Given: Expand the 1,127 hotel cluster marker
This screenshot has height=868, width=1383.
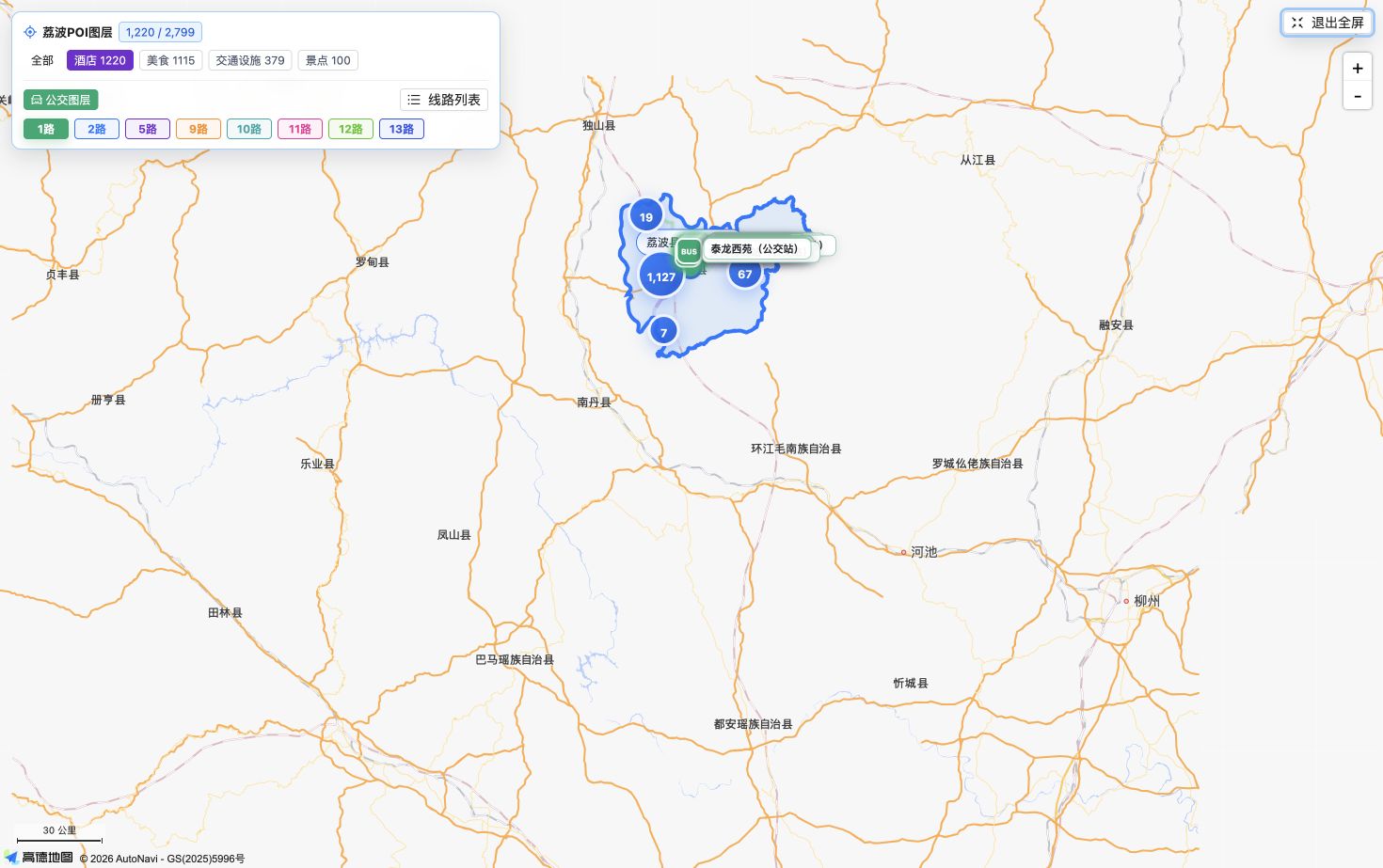Looking at the screenshot, I should point(660,276).
